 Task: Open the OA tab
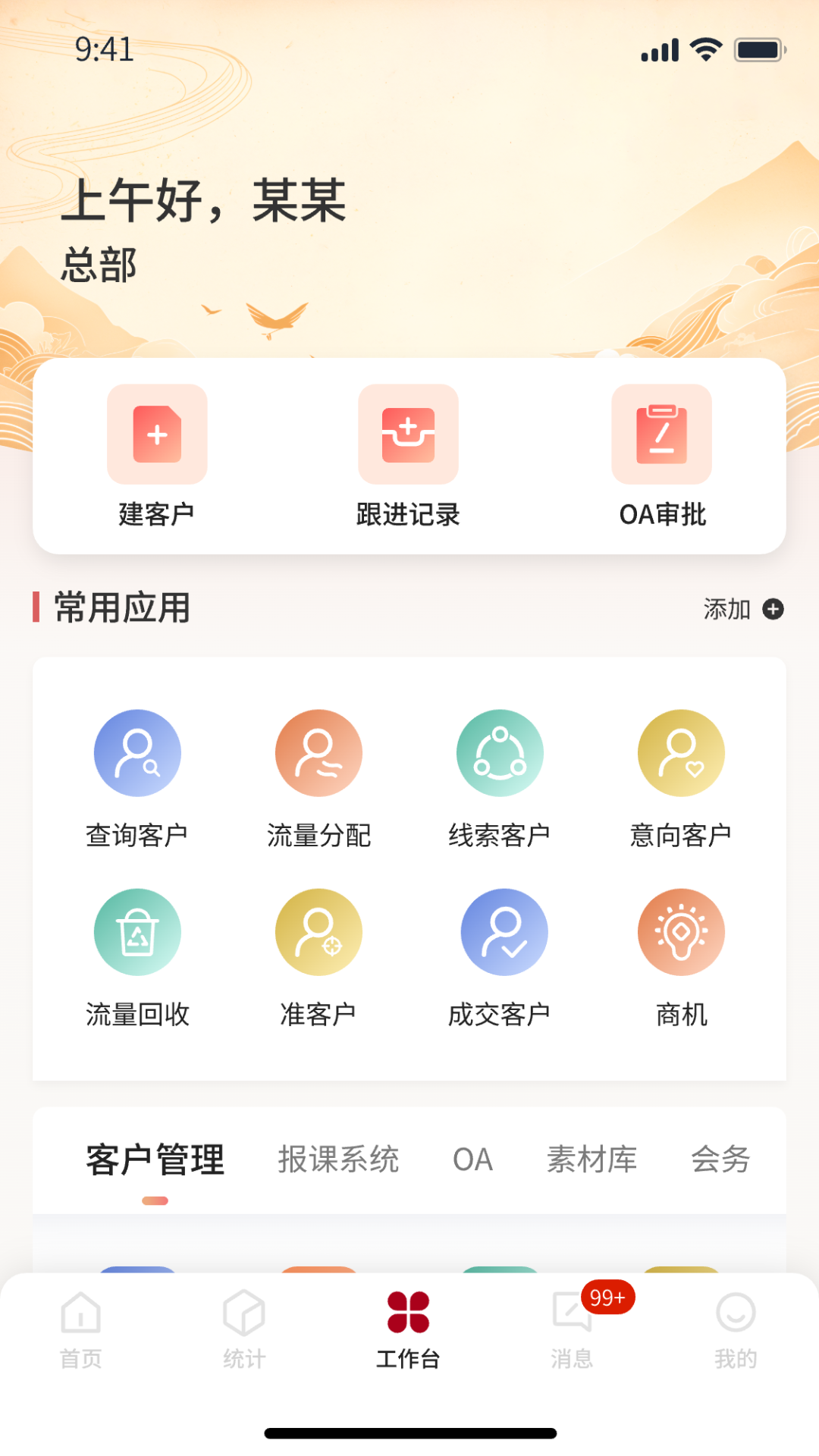click(473, 1159)
